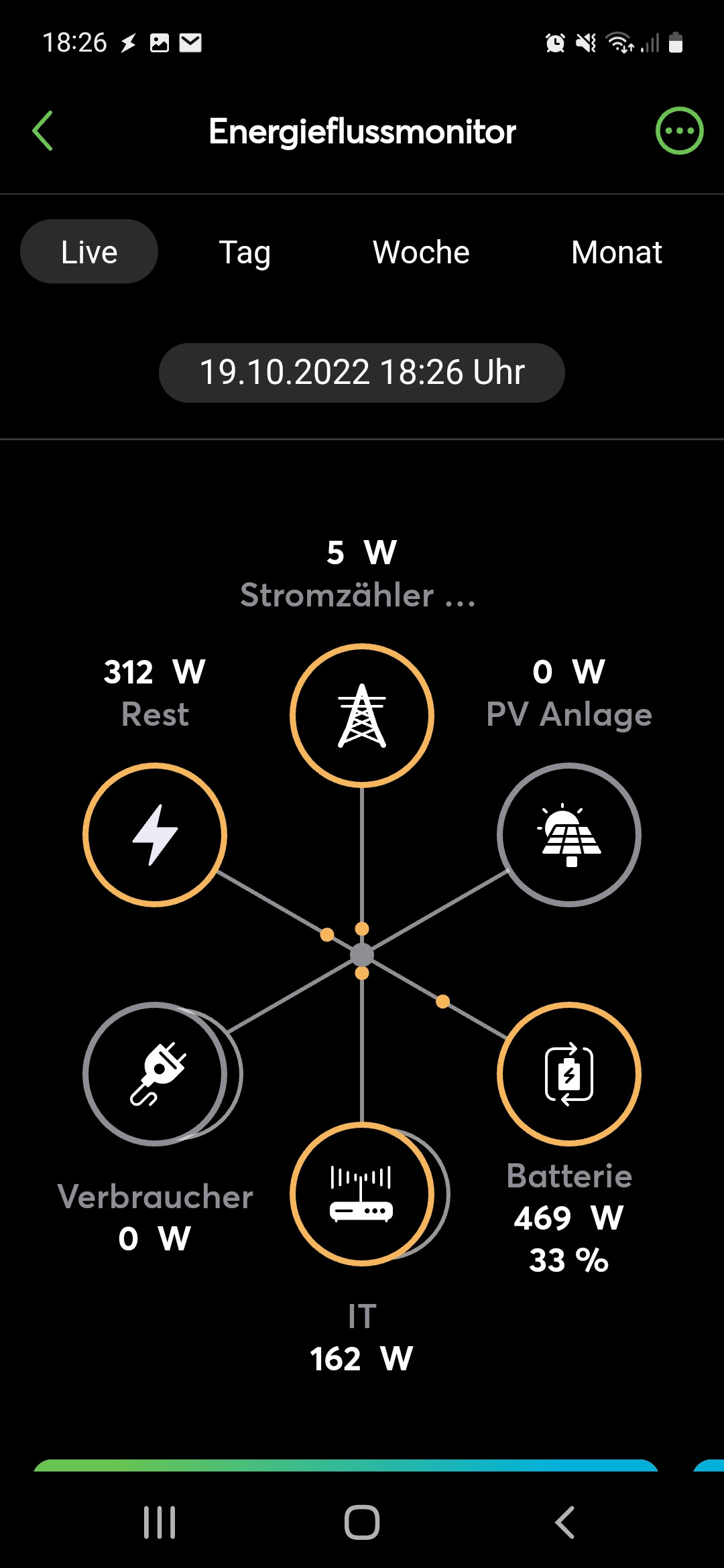Tap the system home button
Screen dimensions: 724x1568
point(362,1522)
